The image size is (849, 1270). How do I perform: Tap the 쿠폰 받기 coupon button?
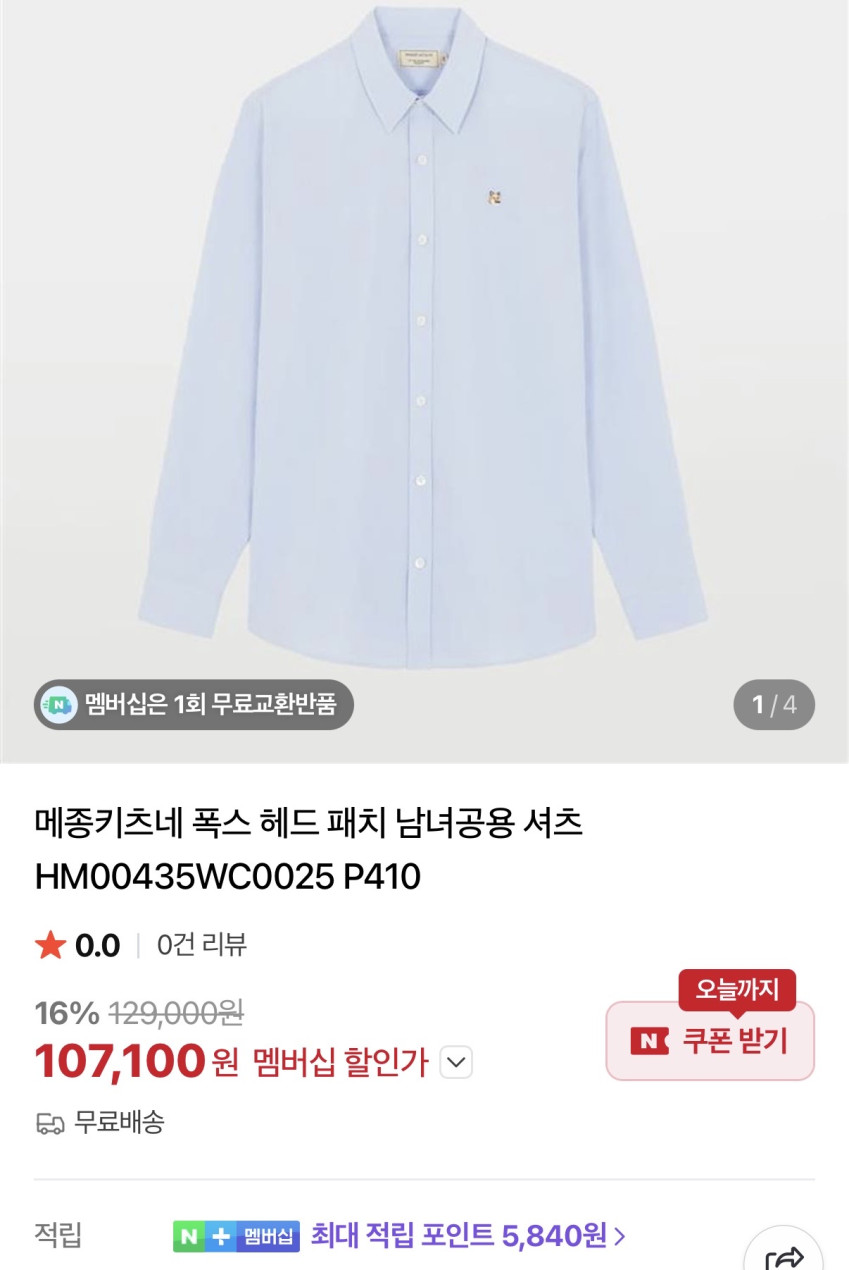point(710,1041)
